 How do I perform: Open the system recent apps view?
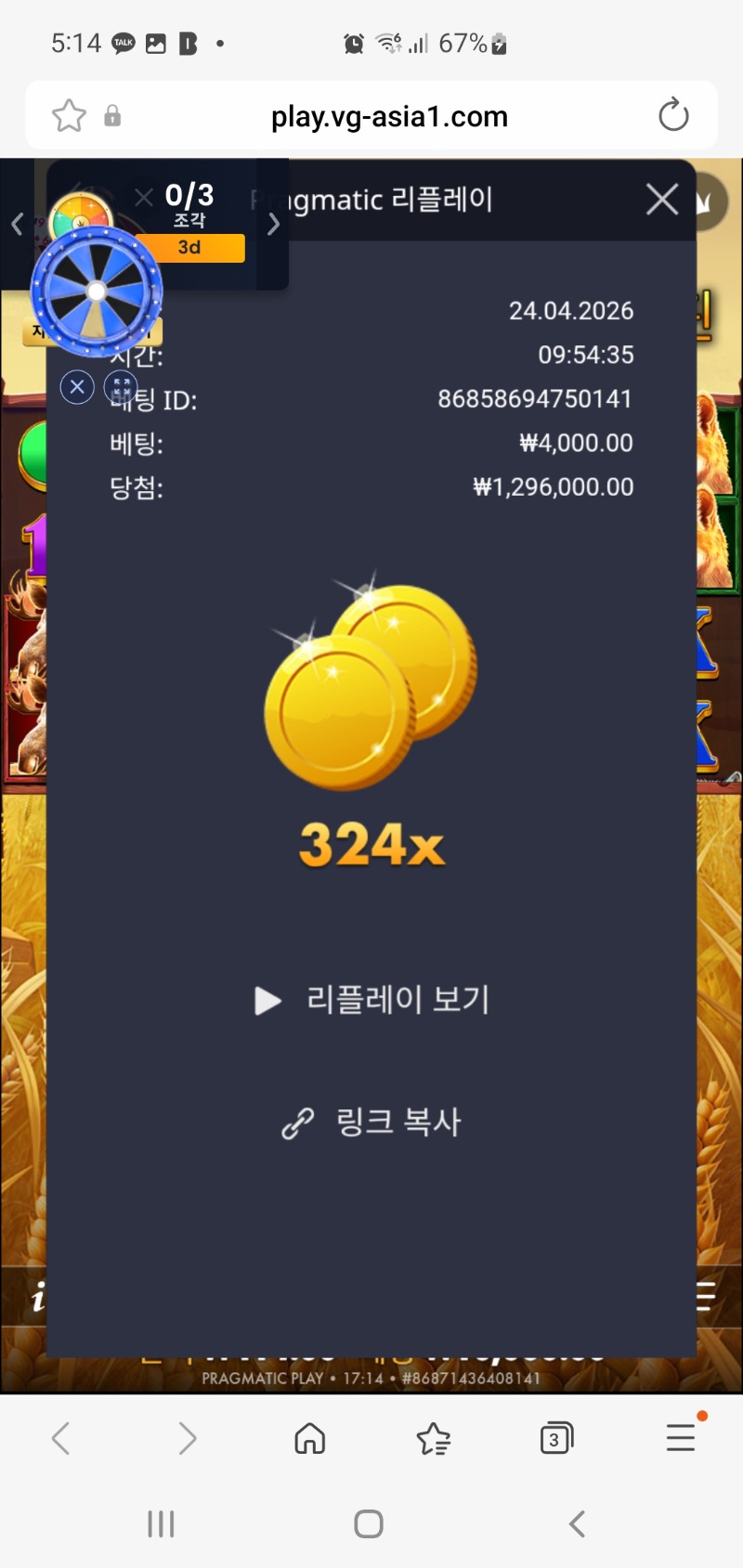(161, 1523)
